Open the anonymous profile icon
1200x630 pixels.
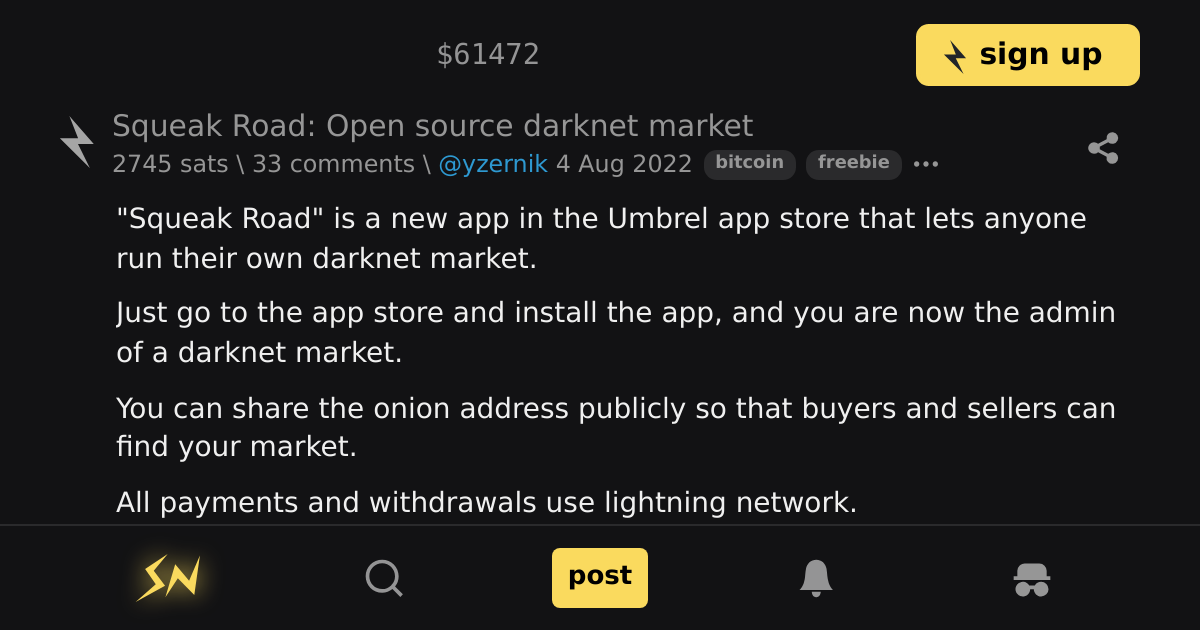[x=1031, y=579]
